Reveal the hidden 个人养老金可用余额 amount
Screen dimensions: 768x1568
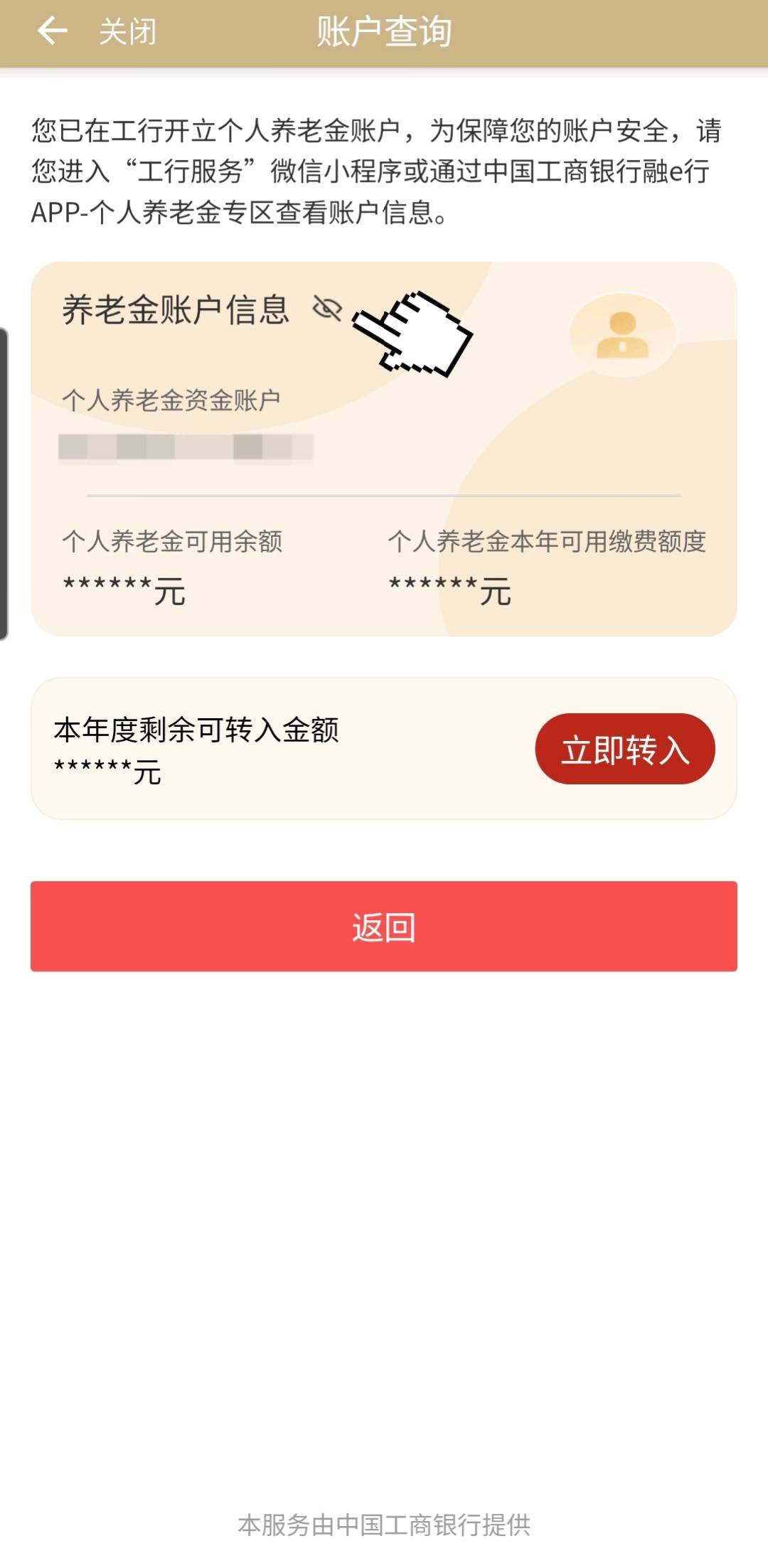124,587
